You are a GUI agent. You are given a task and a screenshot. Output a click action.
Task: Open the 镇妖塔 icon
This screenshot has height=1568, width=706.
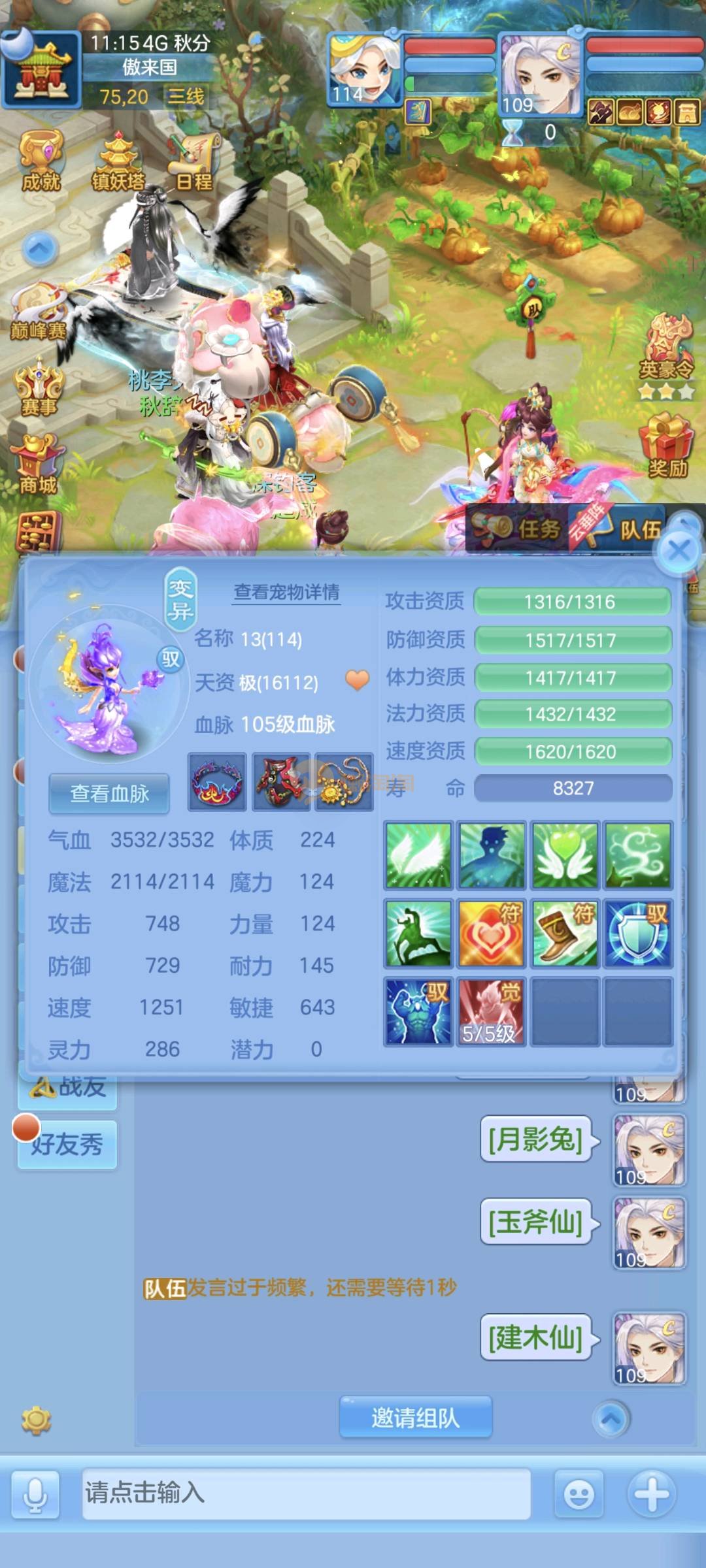click(x=118, y=161)
